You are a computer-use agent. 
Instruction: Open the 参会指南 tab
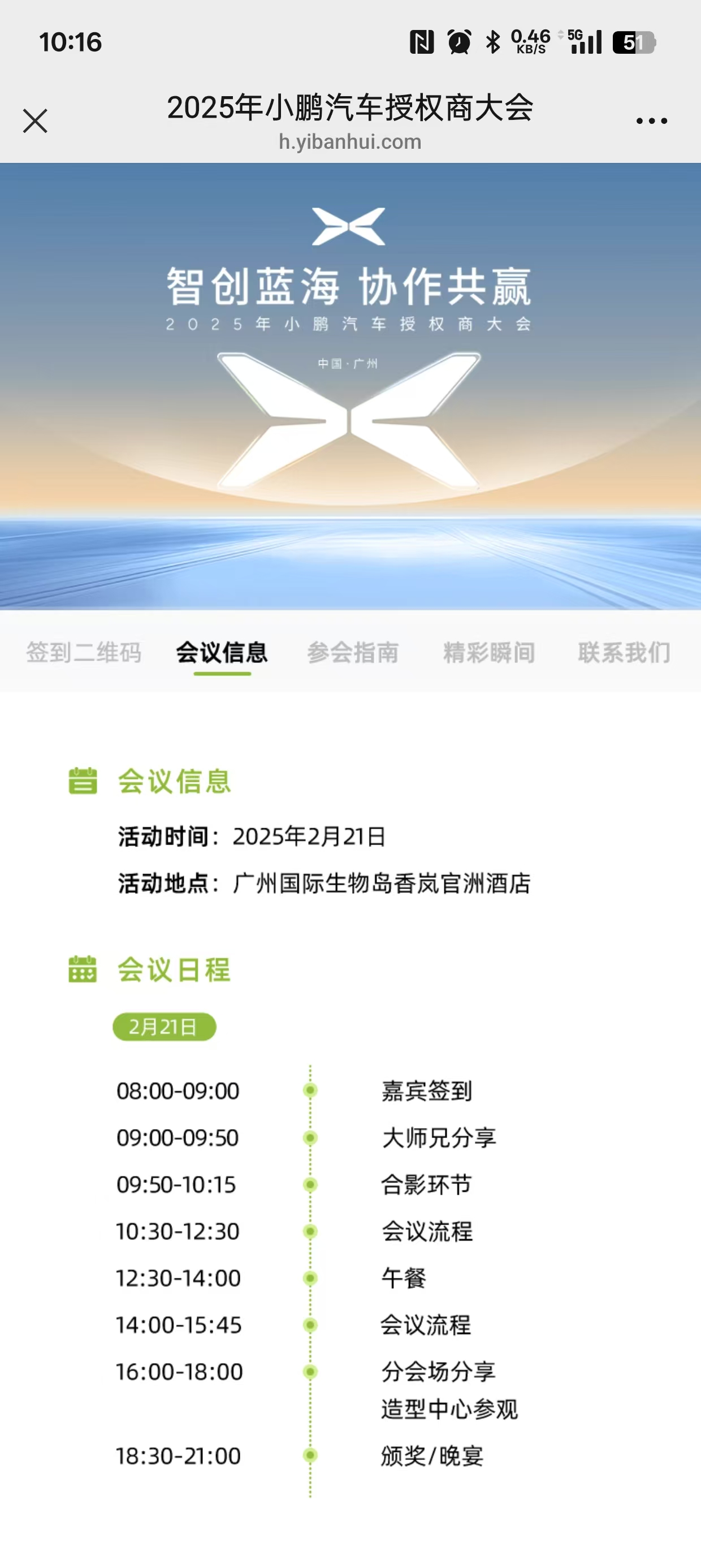click(353, 653)
